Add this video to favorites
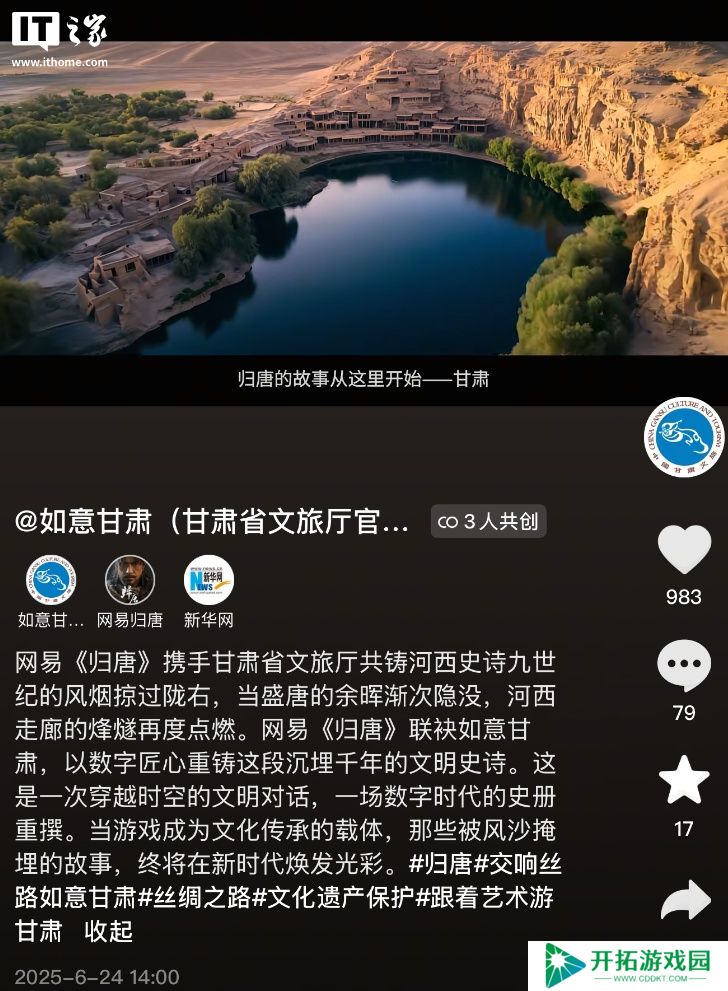Viewport: 728px width, 991px height. coord(684,781)
